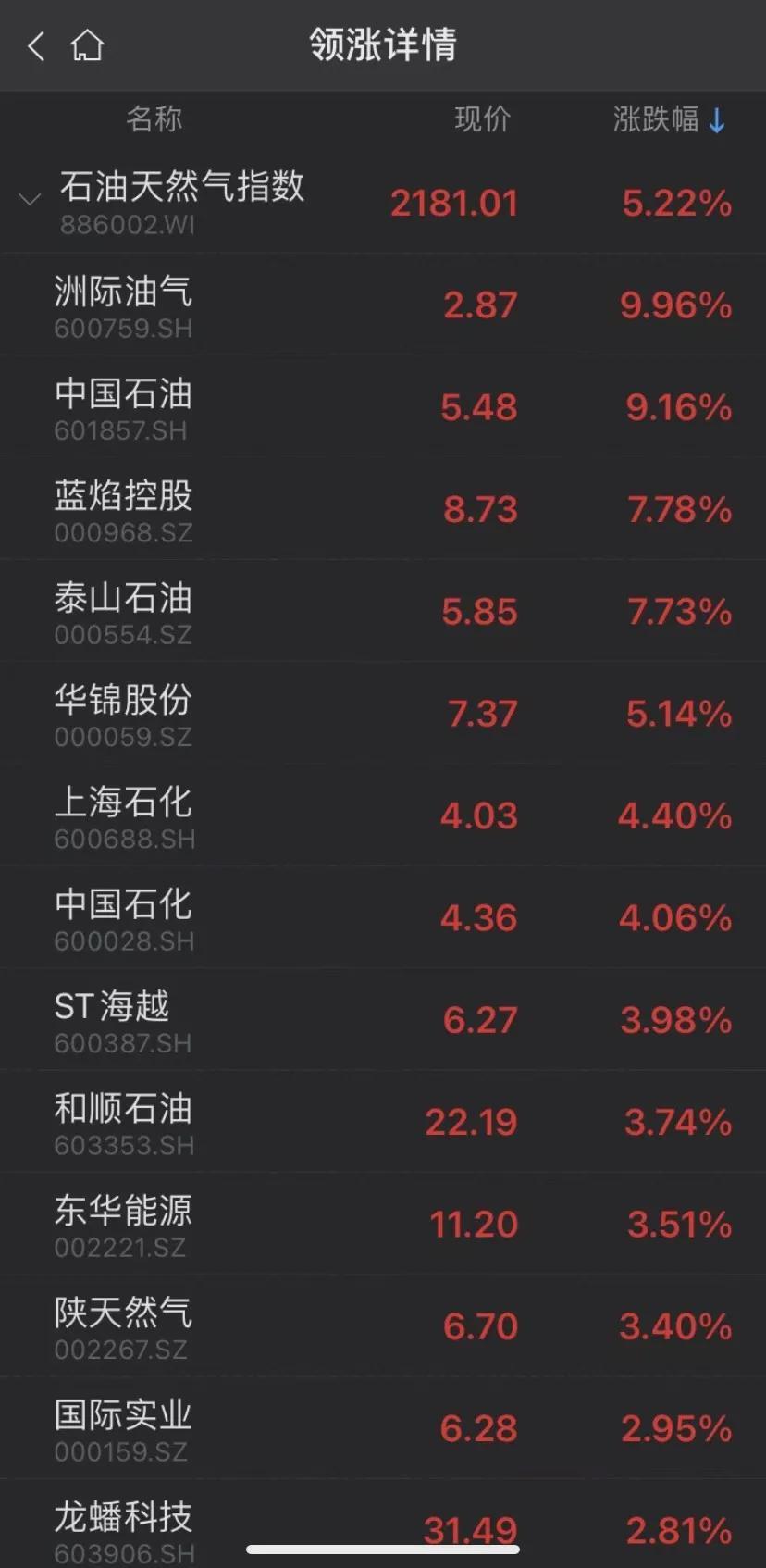Viewport: 766px width, 1568px height.
Task: View the ST海越 stock row
Action: [383, 1019]
